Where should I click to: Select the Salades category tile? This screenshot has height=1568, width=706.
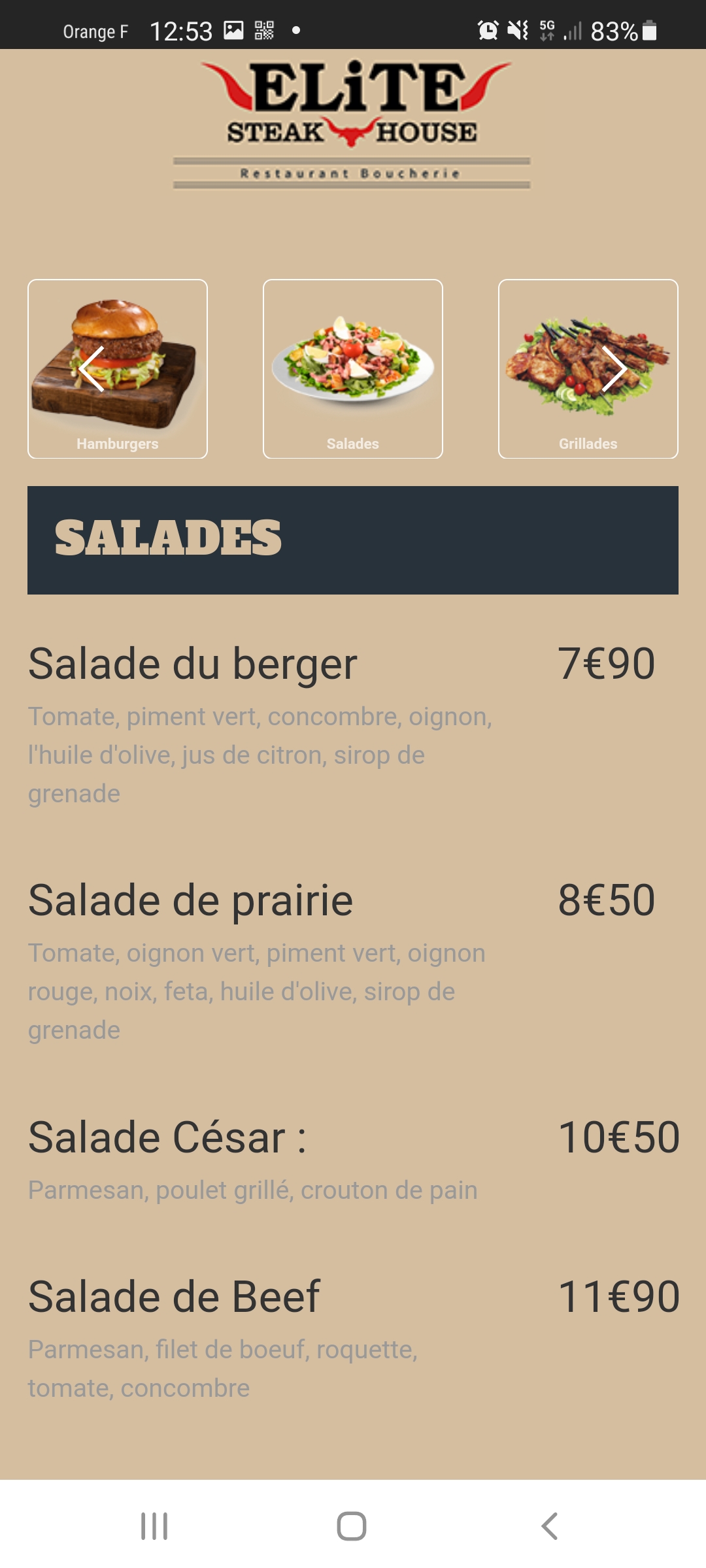click(353, 369)
